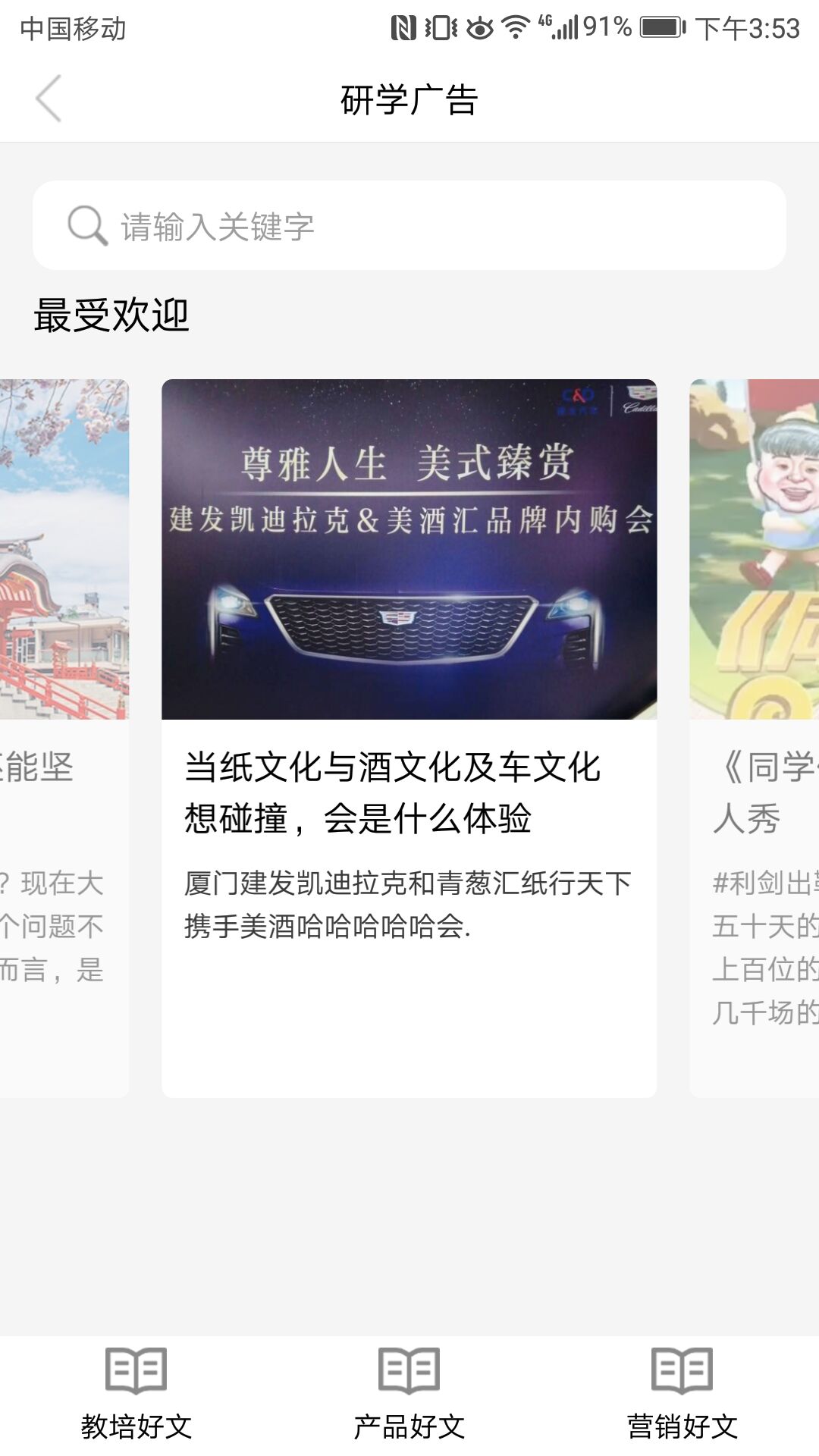The width and height of the screenshot is (819, 1456).
Task: Open the 《同学 article card
Action: click(x=755, y=737)
